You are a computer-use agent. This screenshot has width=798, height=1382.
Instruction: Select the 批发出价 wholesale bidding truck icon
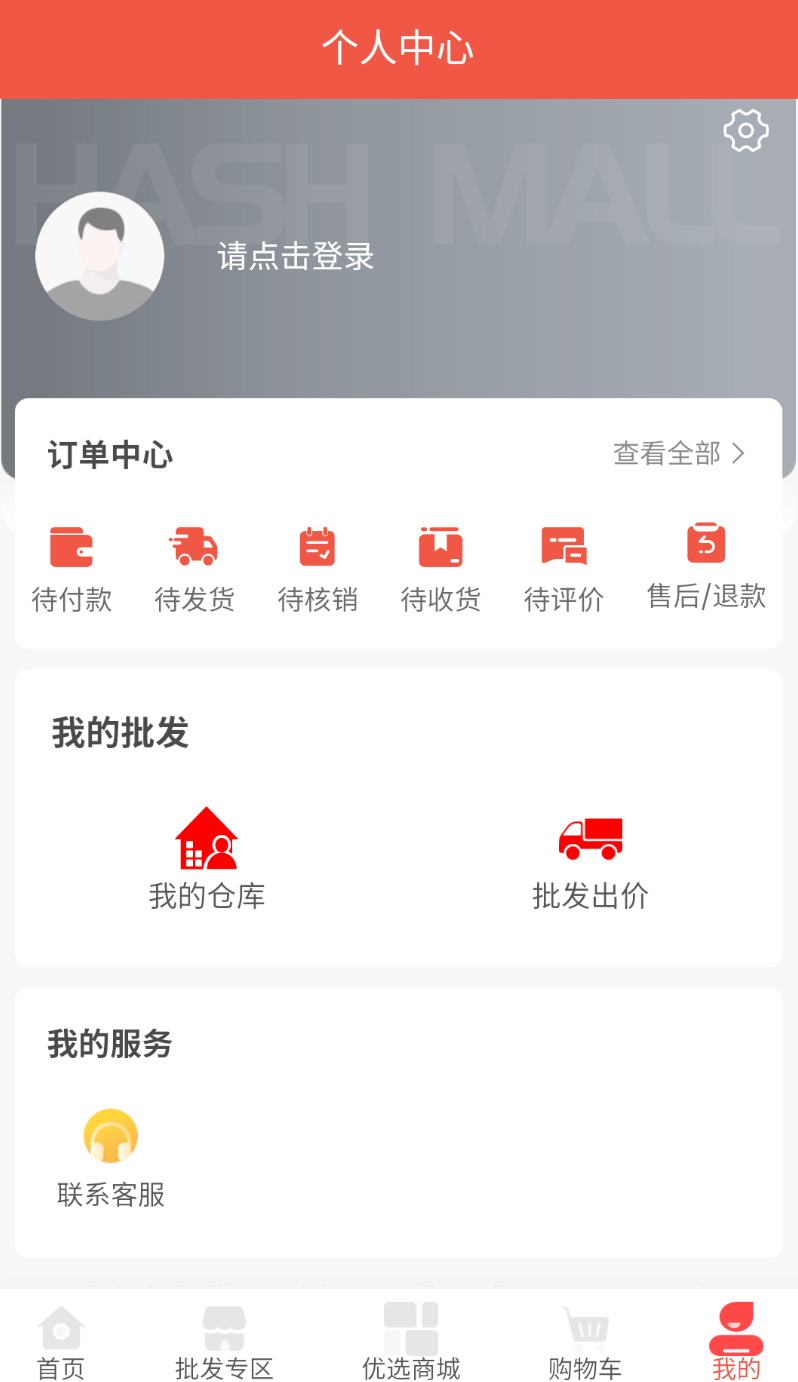click(590, 838)
